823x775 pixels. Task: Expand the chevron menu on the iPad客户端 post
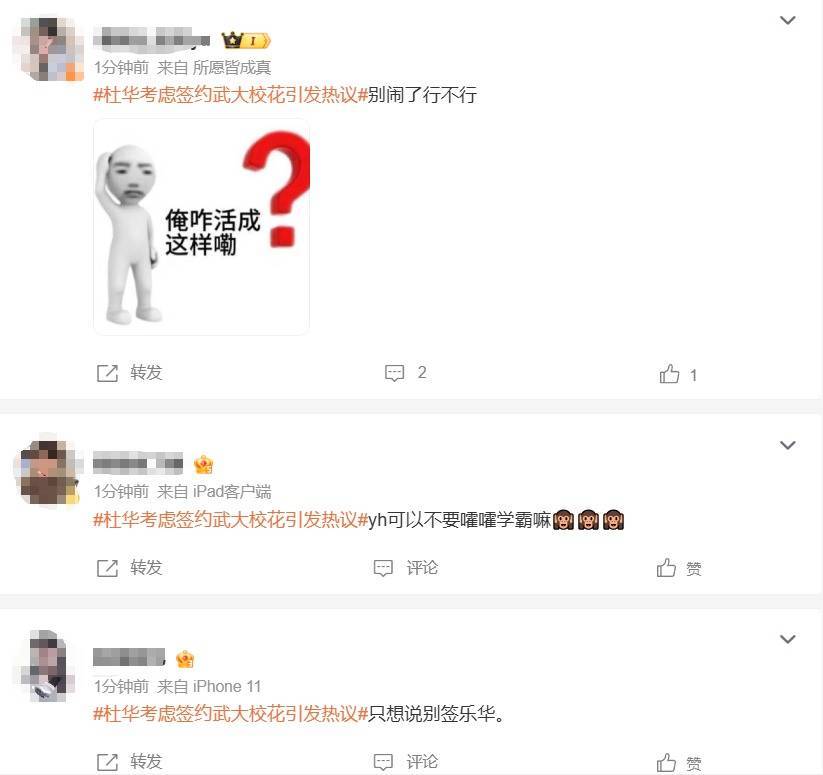(788, 445)
